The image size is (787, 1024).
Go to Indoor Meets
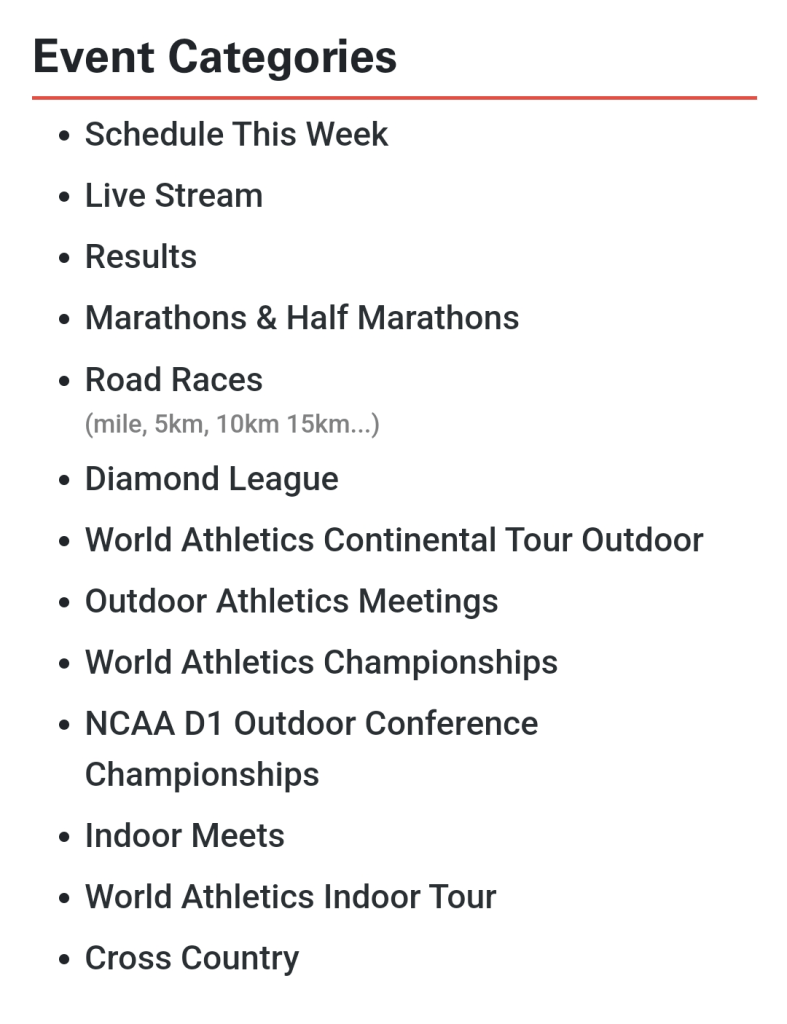[x=184, y=836]
